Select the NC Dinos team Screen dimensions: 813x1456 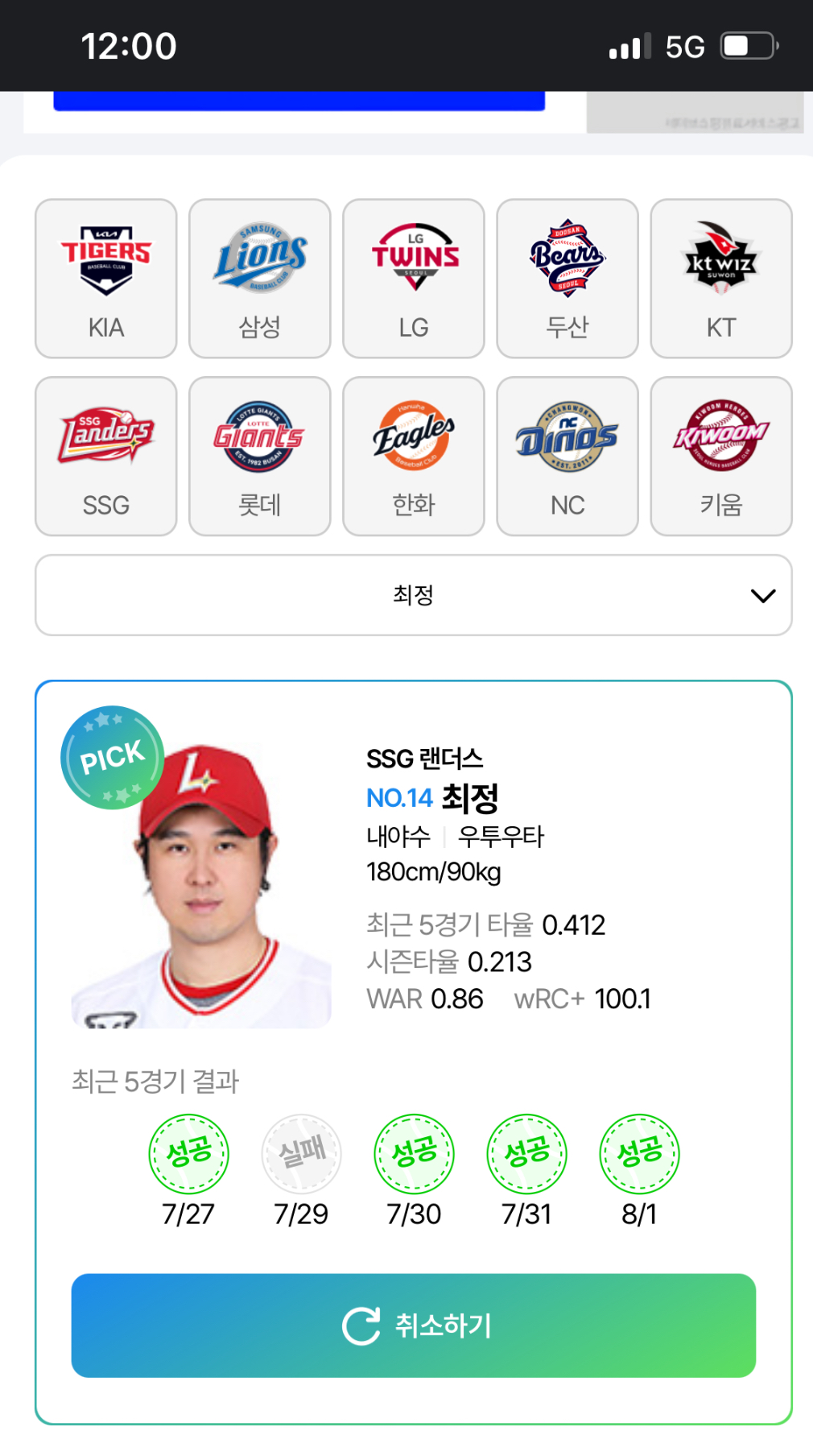[567, 457]
